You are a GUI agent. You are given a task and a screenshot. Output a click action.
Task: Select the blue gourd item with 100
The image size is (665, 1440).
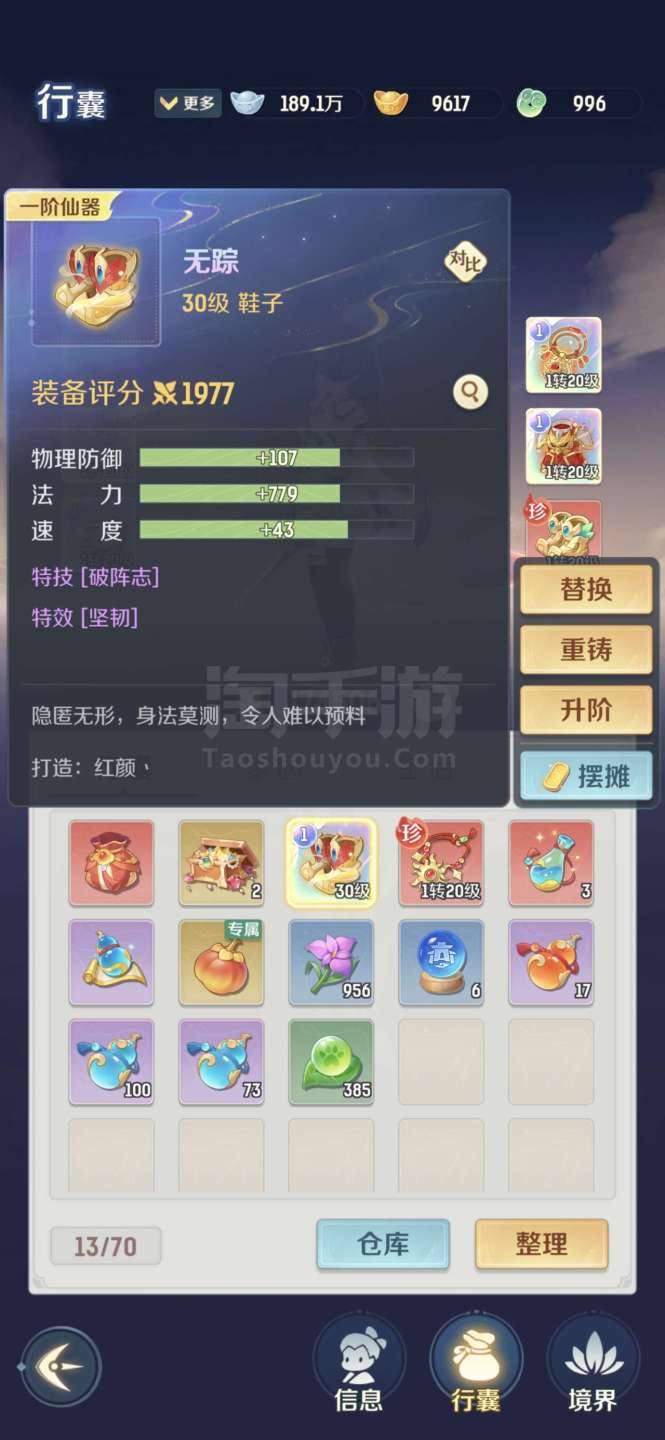[111, 1062]
